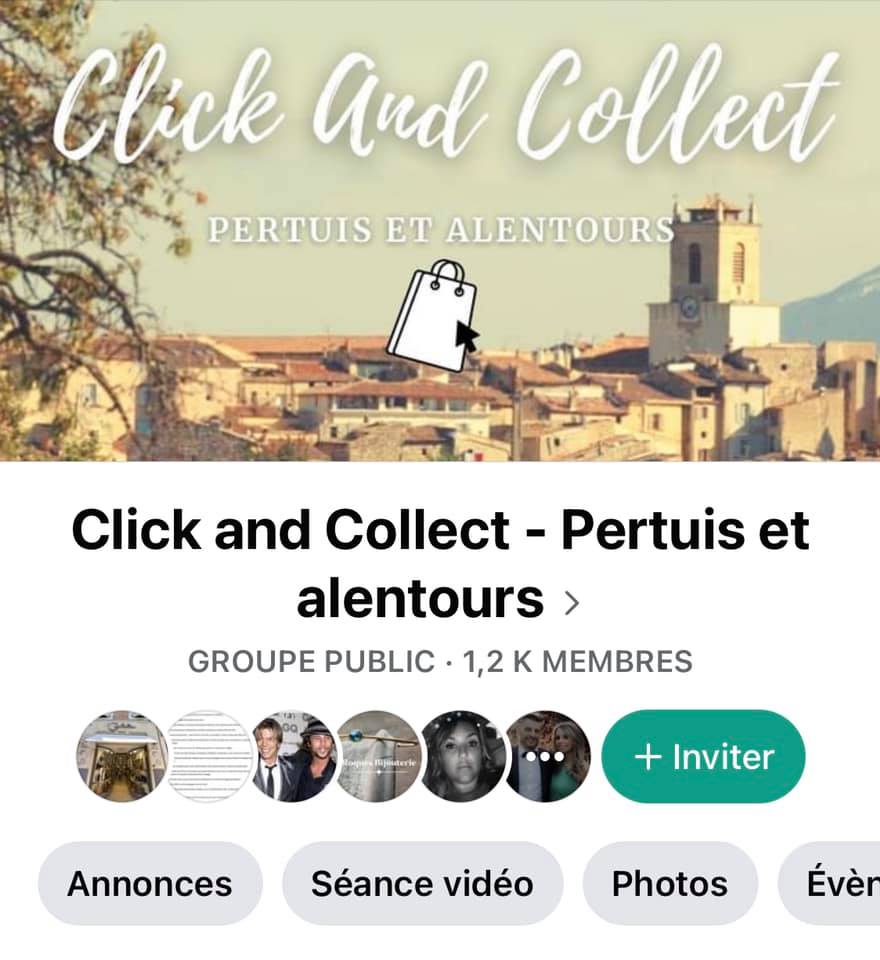Open the group title Click and Collect details

click(440, 564)
